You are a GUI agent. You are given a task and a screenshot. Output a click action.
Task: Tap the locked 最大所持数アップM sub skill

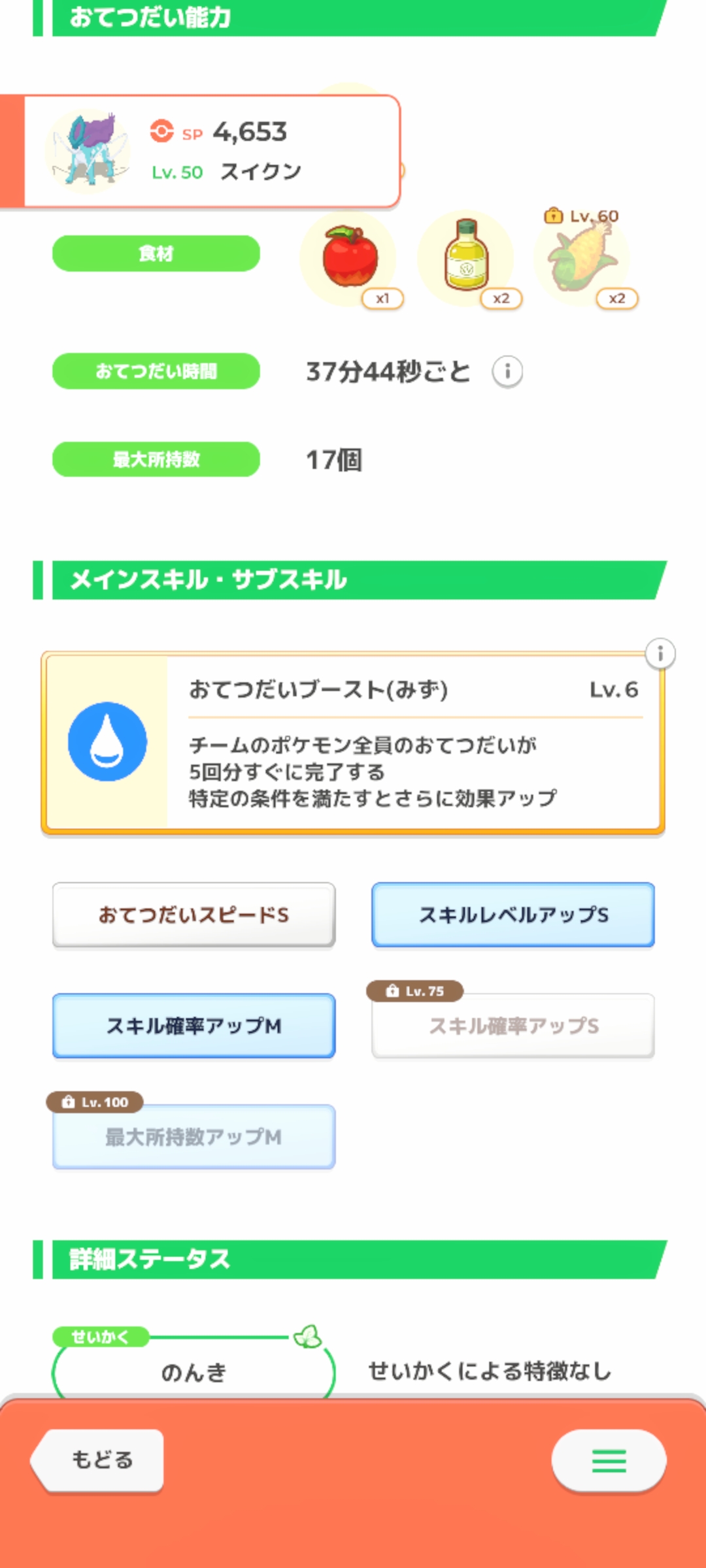click(x=193, y=1137)
